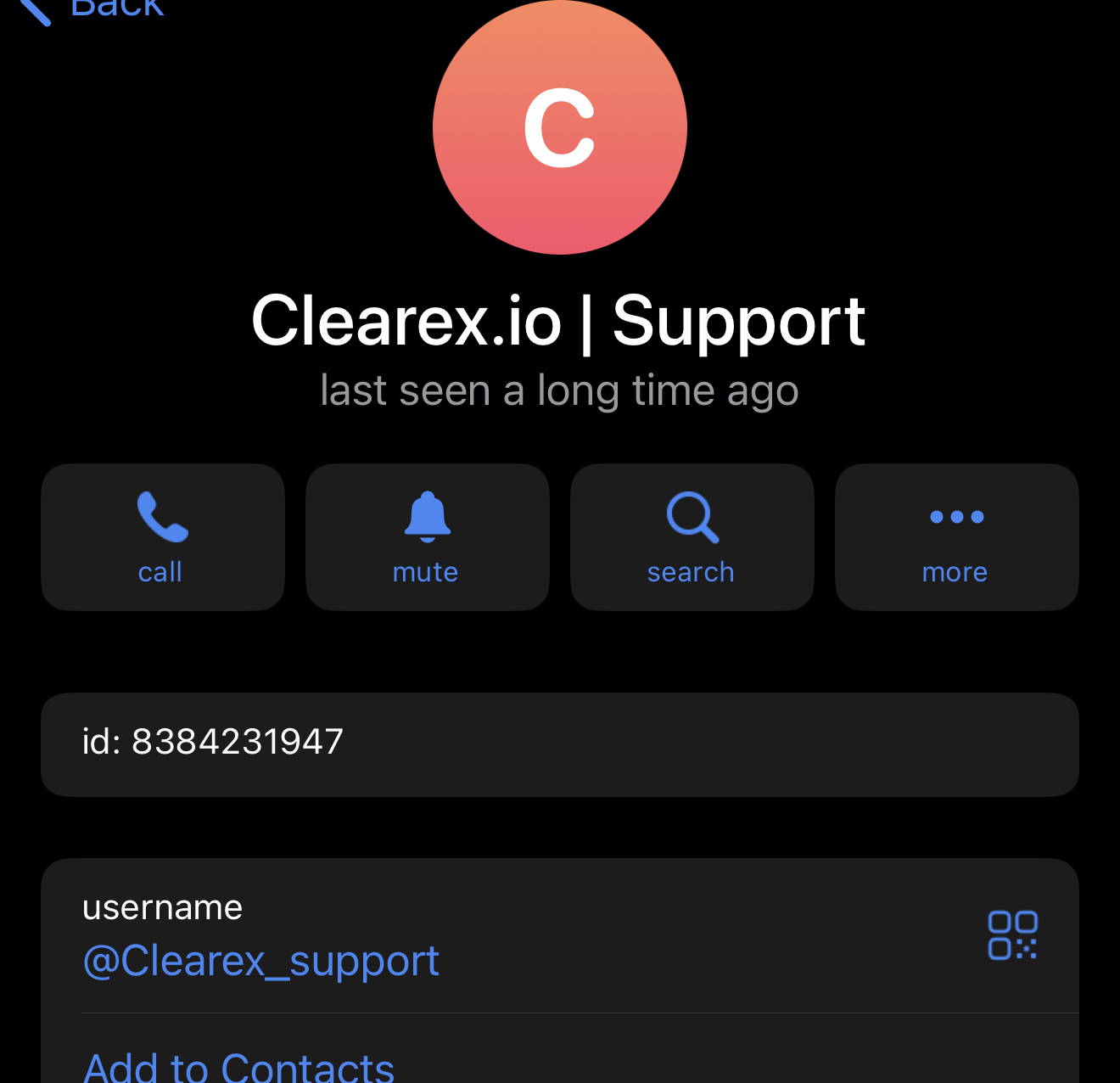
Task: Go back to the previous screen
Action: tap(89, 8)
